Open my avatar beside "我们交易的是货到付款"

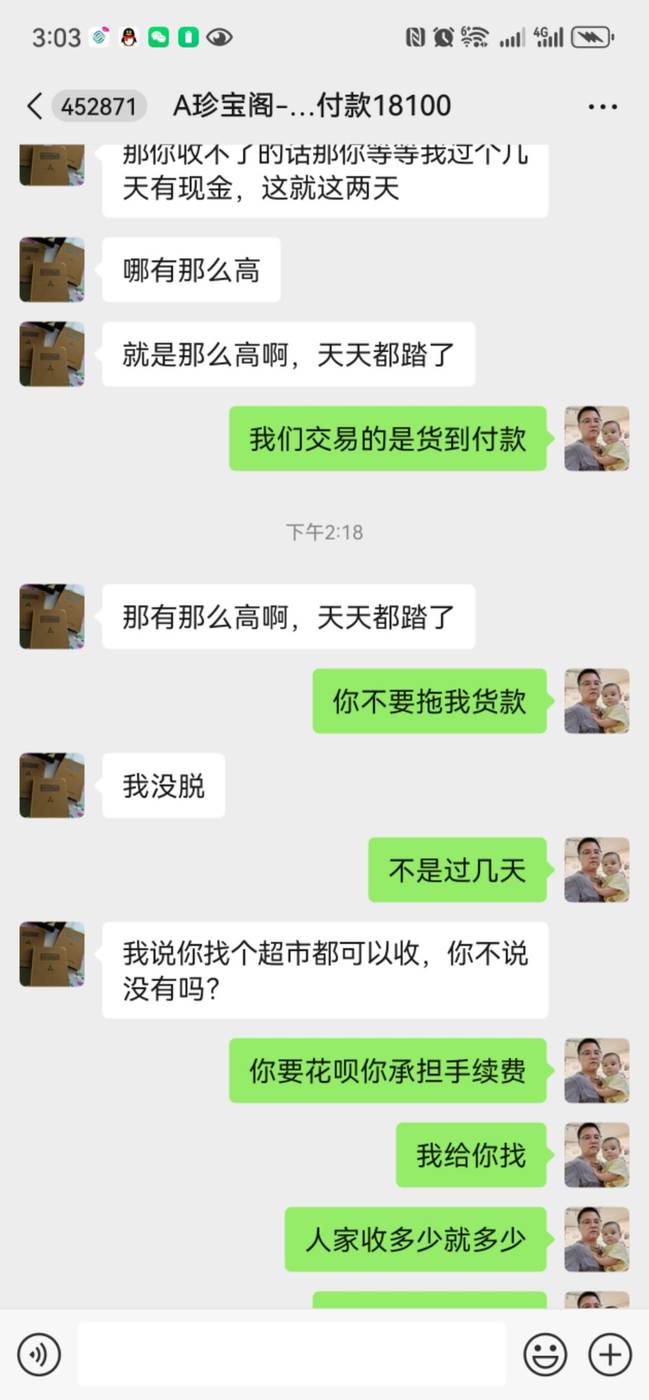(597, 439)
